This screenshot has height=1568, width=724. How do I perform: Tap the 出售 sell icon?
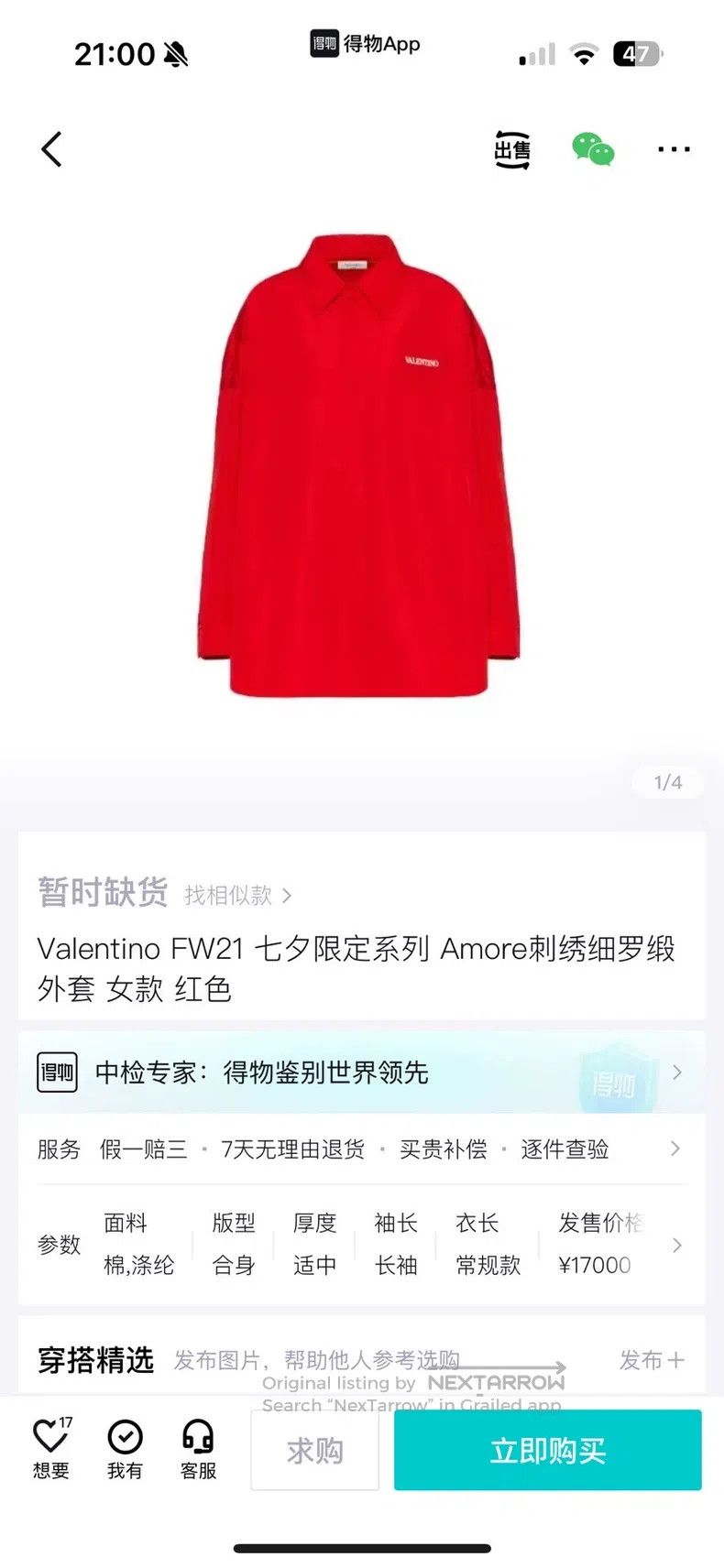[x=512, y=149]
